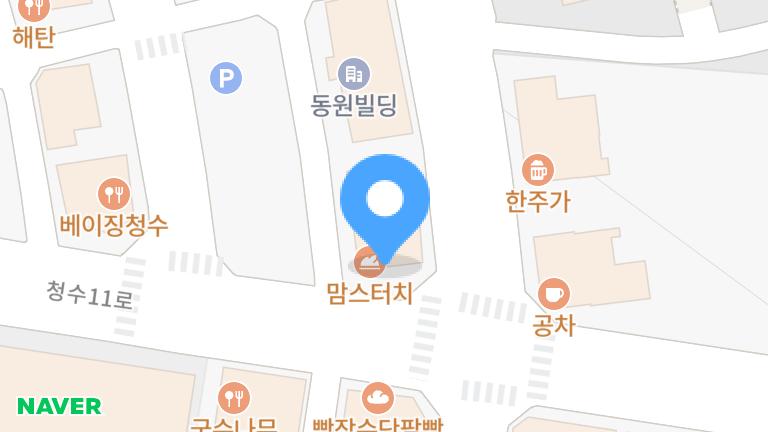Select the 공차 cafe marker
The height and width of the screenshot is (432, 768).
[x=553, y=294]
